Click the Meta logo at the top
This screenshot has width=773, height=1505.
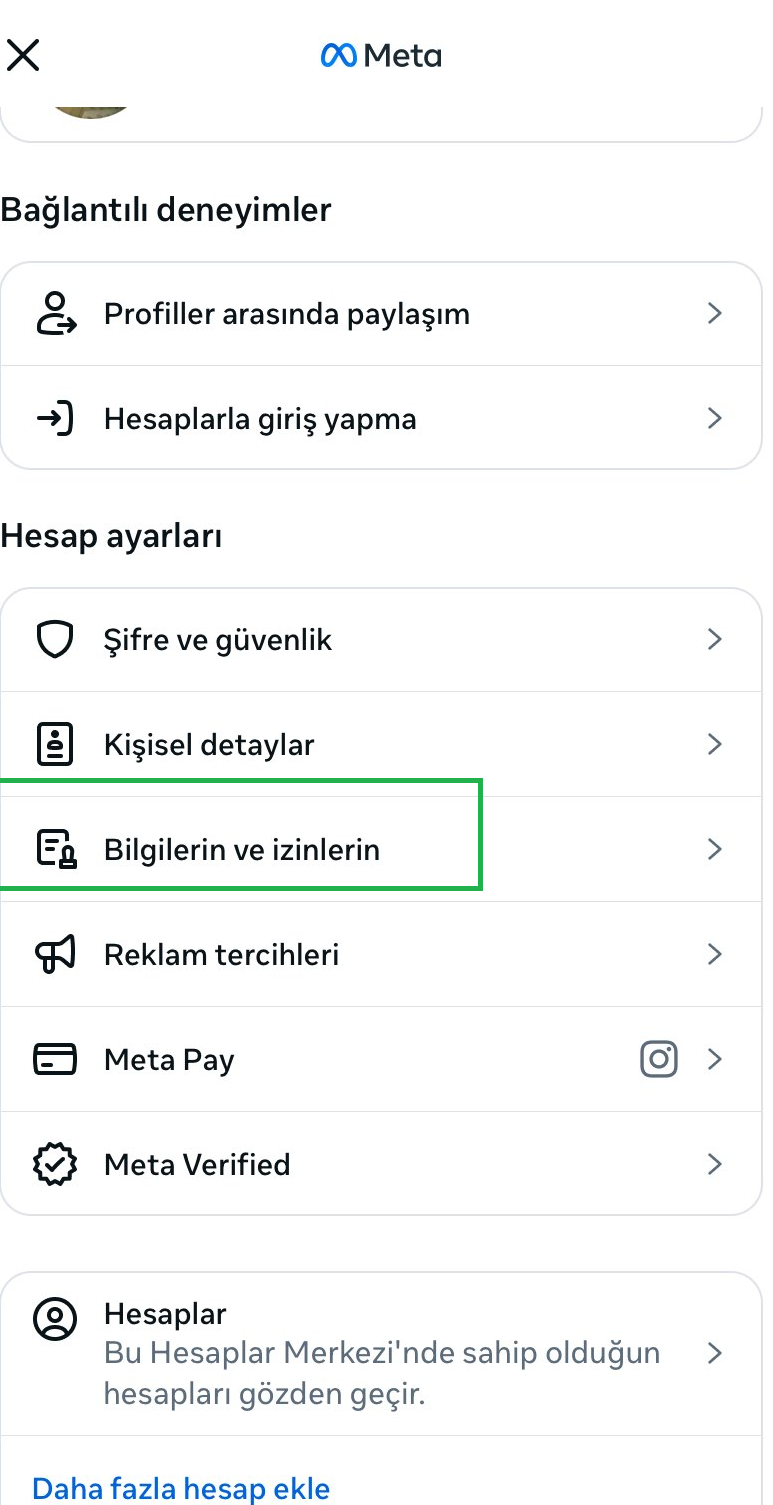[382, 55]
